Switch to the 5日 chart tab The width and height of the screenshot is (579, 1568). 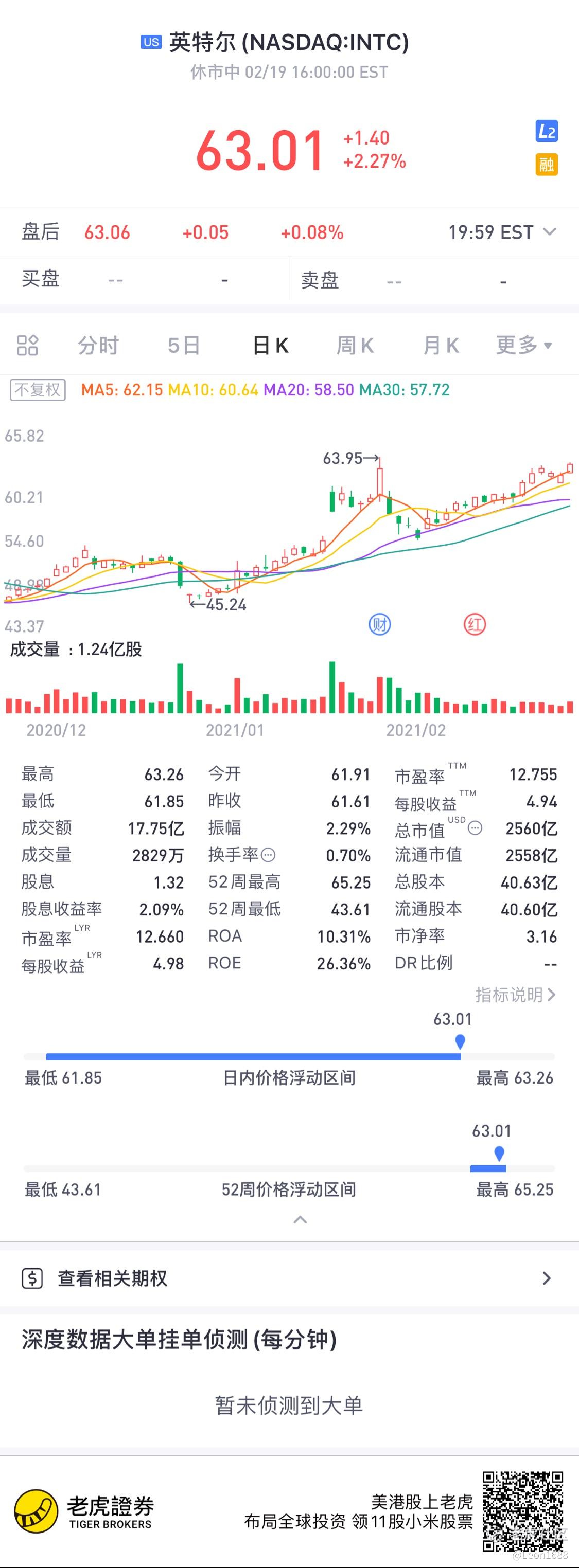[x=184, y=345]
